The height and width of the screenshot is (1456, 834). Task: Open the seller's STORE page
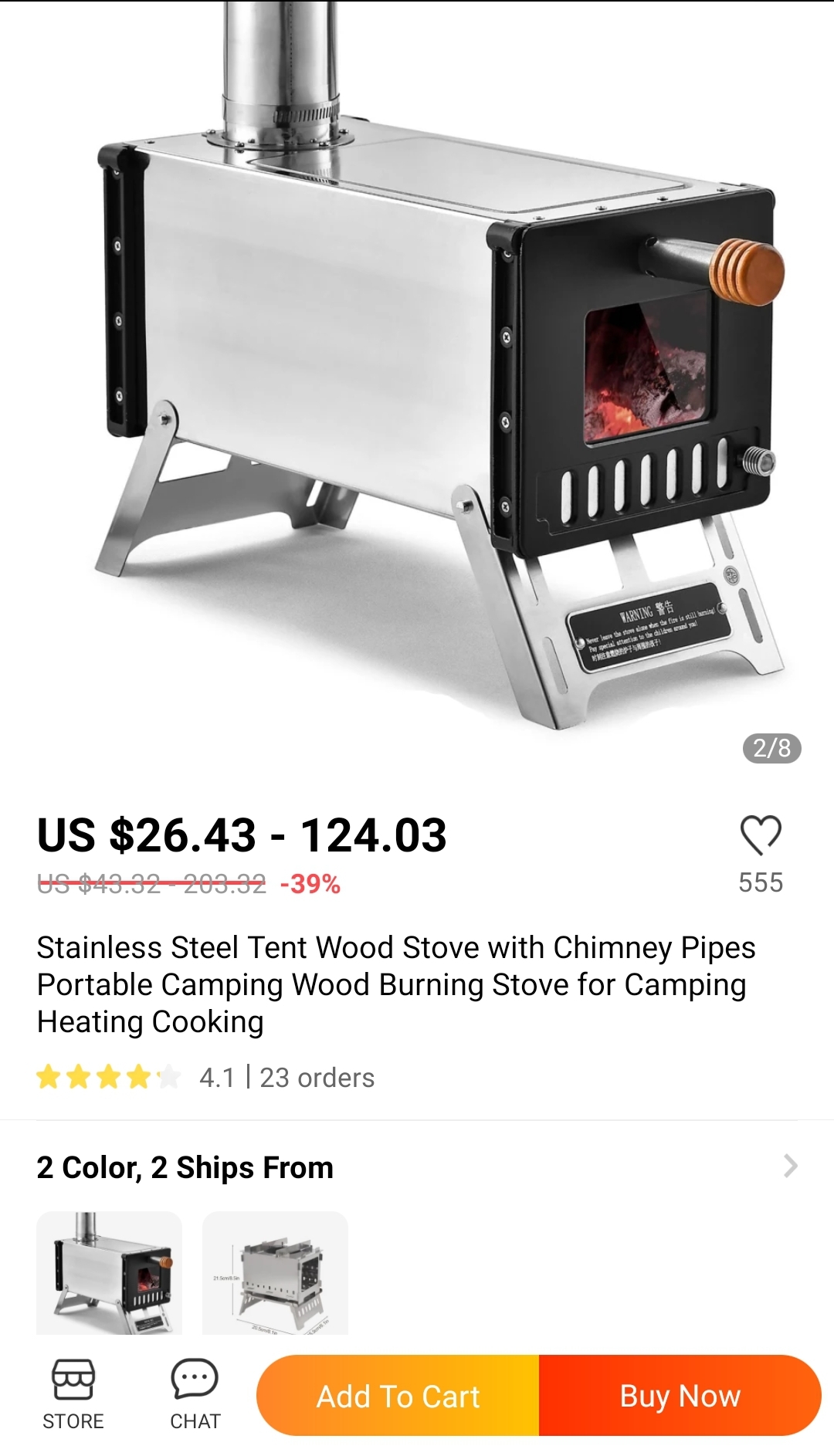coord(73,1394)
